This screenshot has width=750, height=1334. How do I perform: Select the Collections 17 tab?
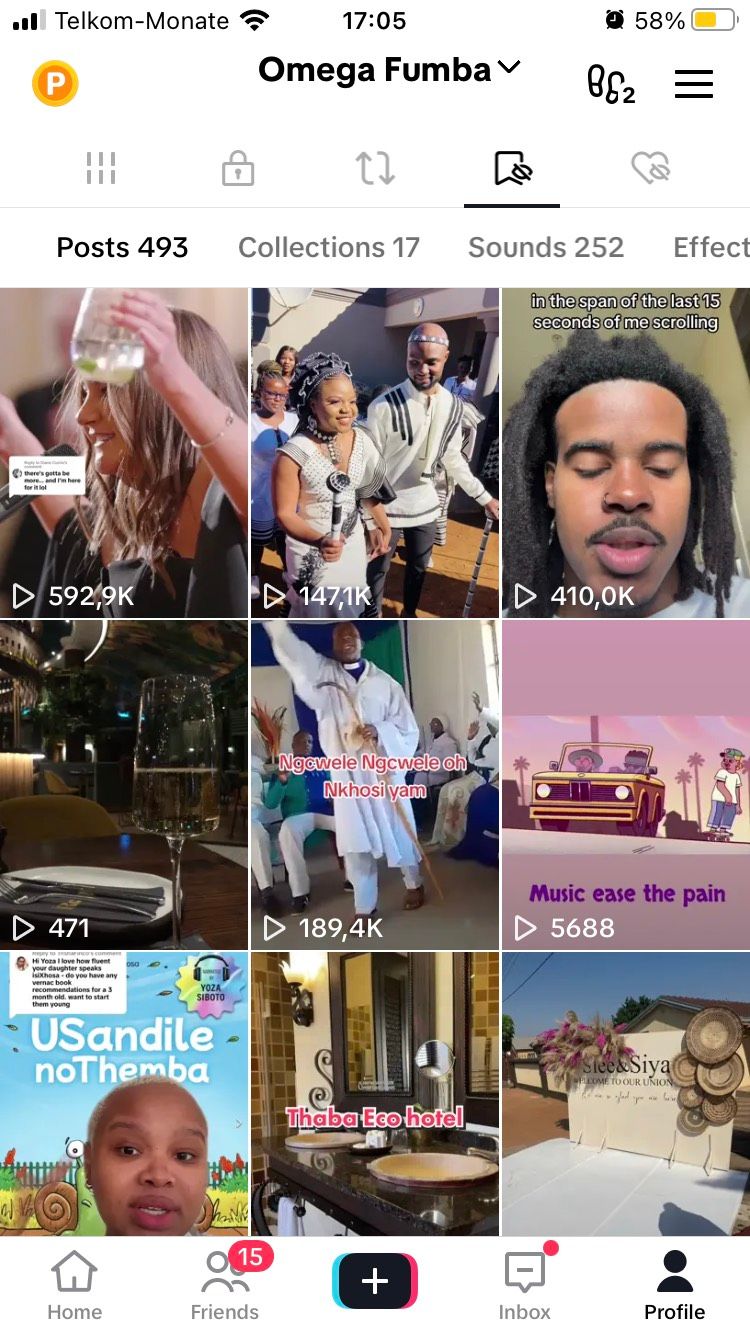click(328, 247)
